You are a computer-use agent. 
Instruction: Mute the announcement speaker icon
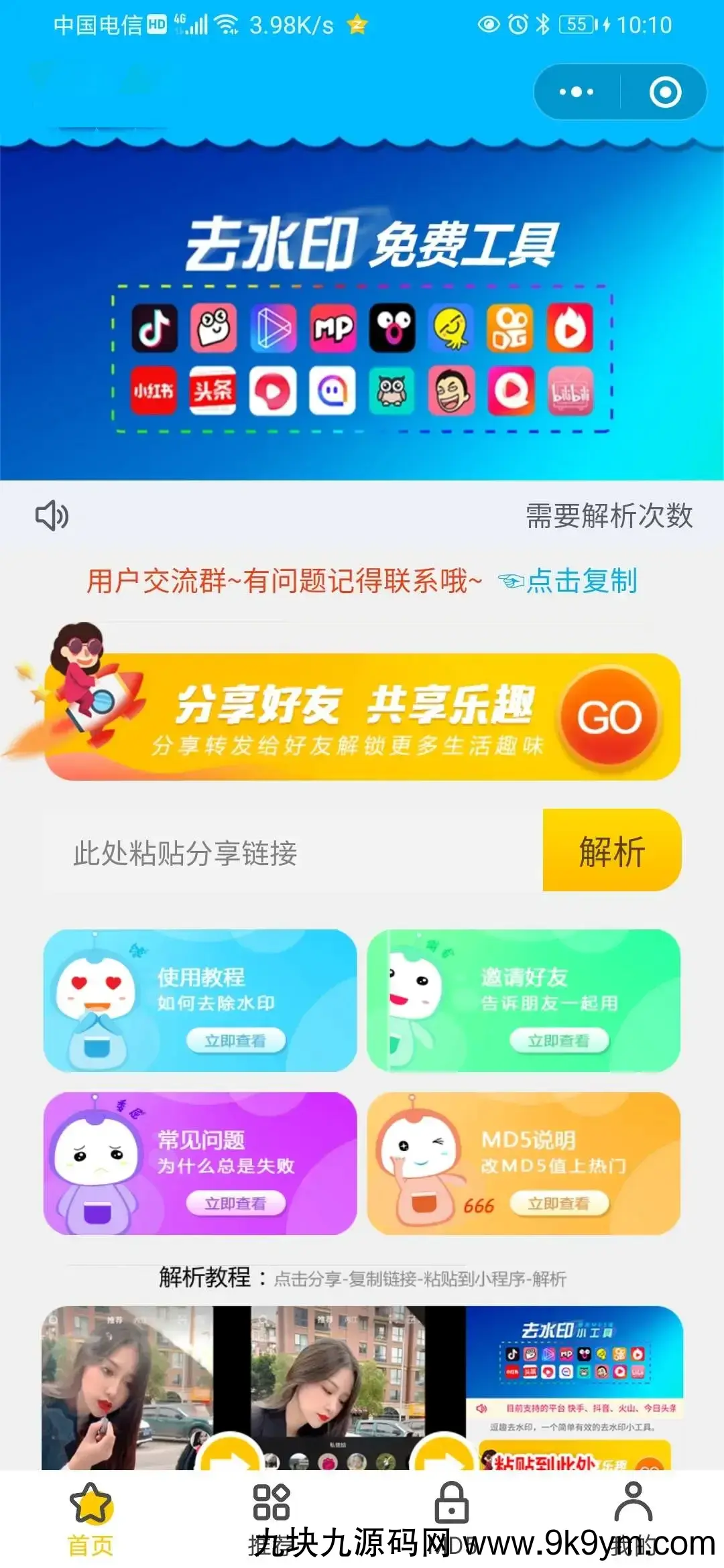click(x=53, y=516)
